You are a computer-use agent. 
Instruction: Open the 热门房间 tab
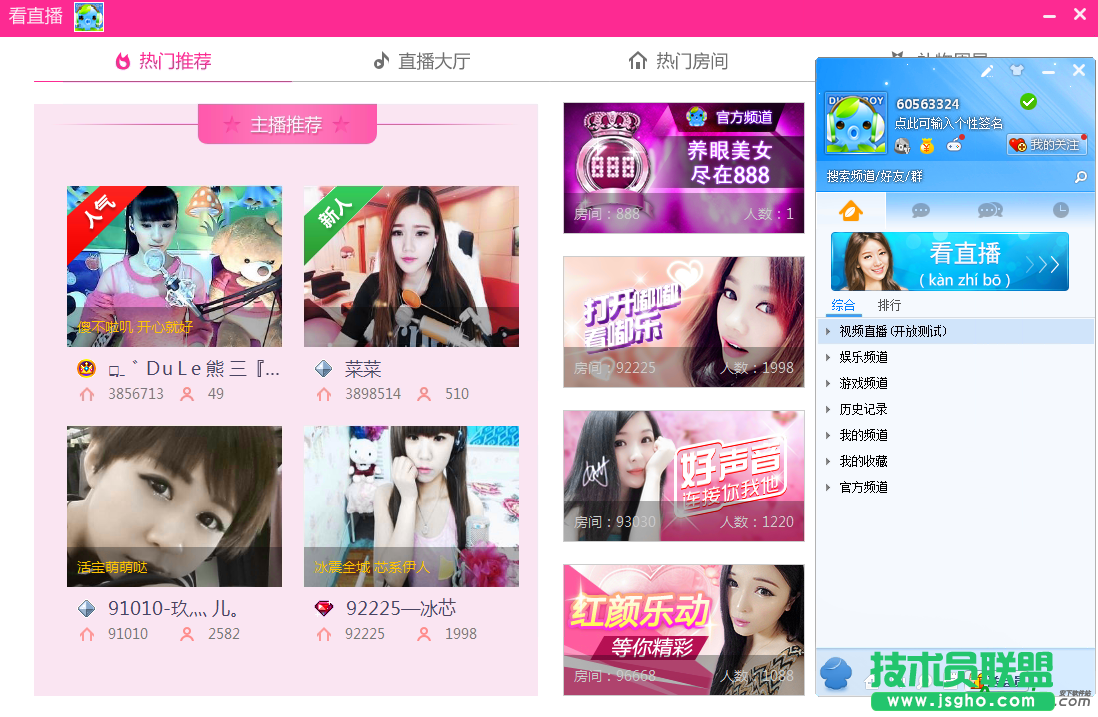click(x=678, y=61)
